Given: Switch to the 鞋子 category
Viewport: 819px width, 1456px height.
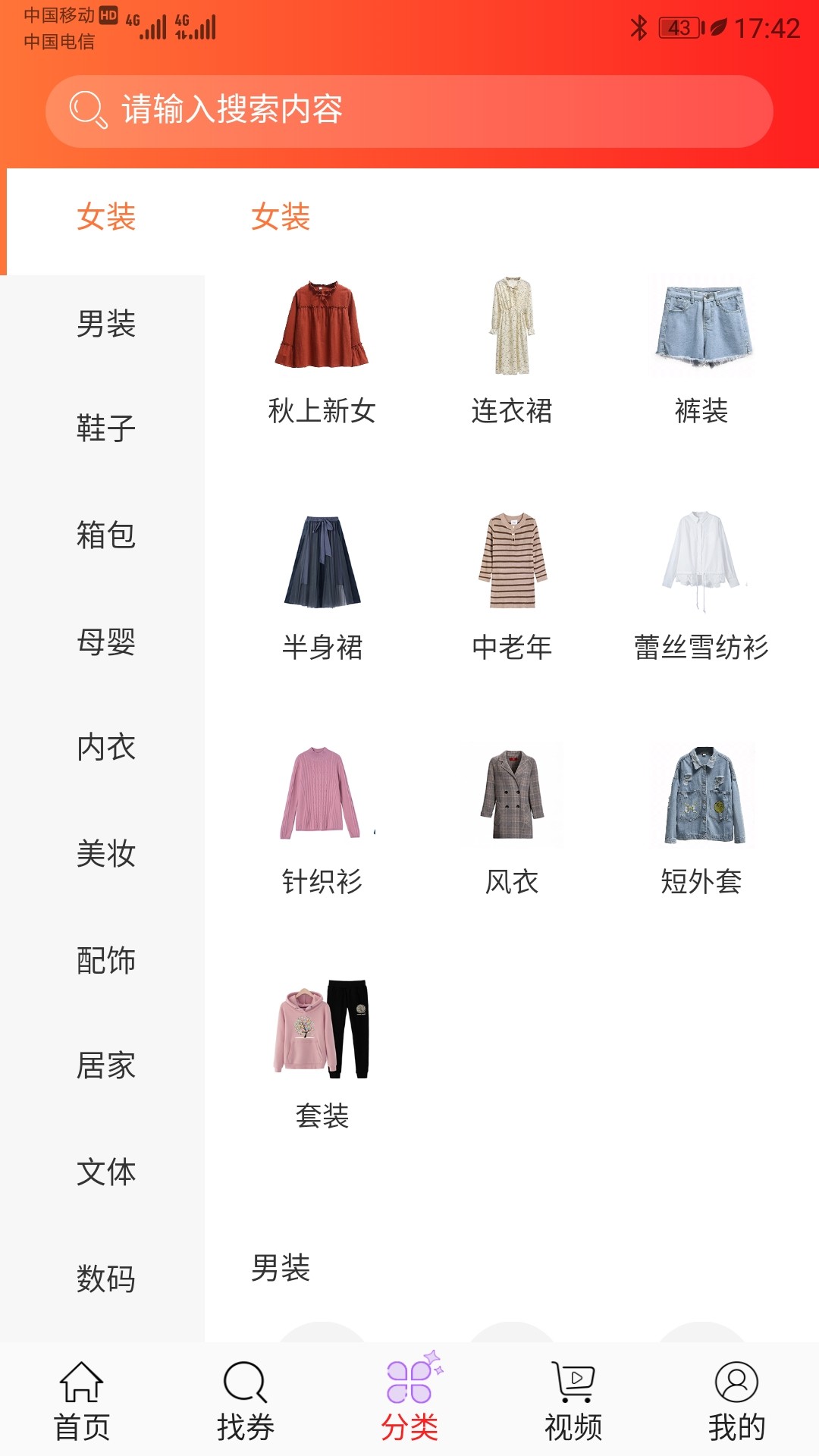Looking at the screenshot, I should point(105,428).
